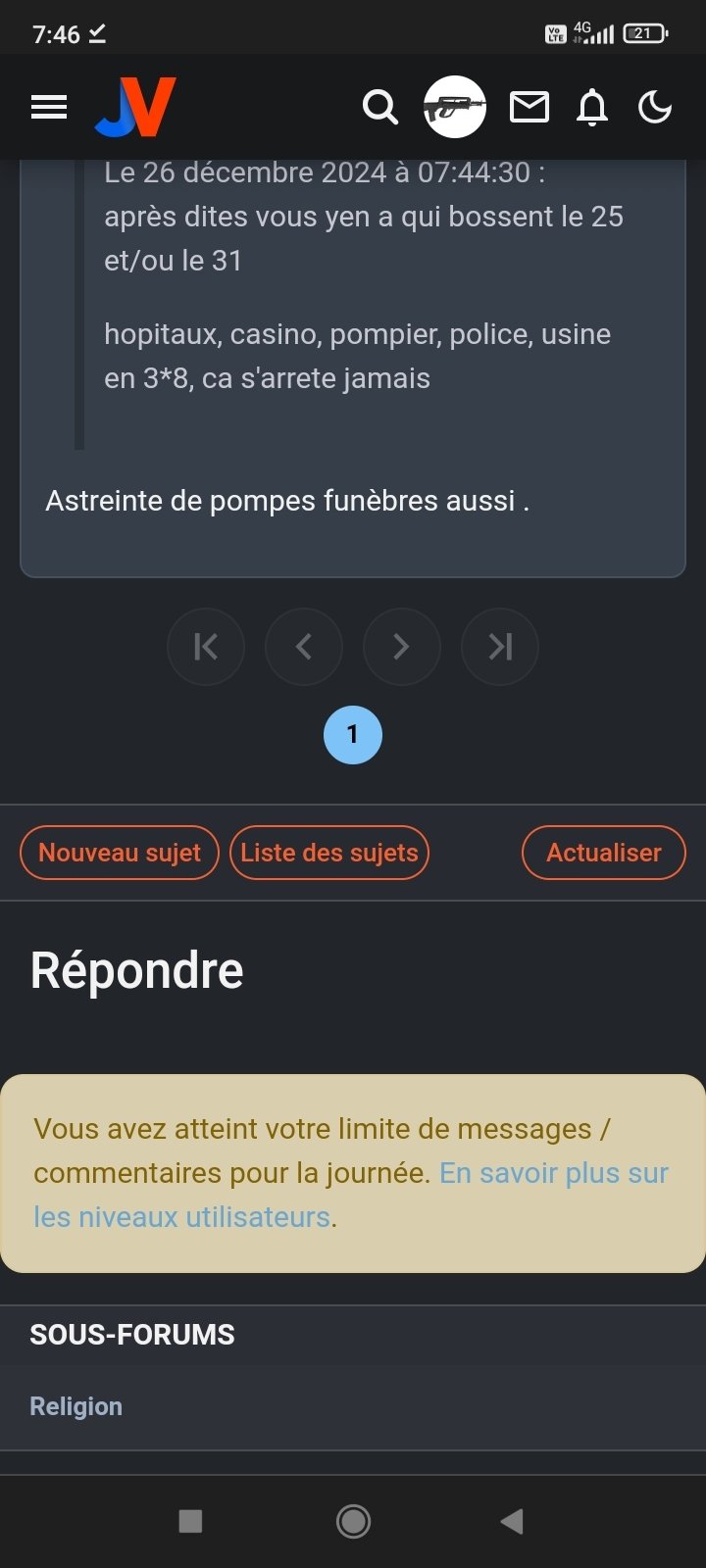Image resolution: width=706 pixels, height=1568 pixels.
Task: Open Liste des sujets
Action: click(x=329, y=853)
